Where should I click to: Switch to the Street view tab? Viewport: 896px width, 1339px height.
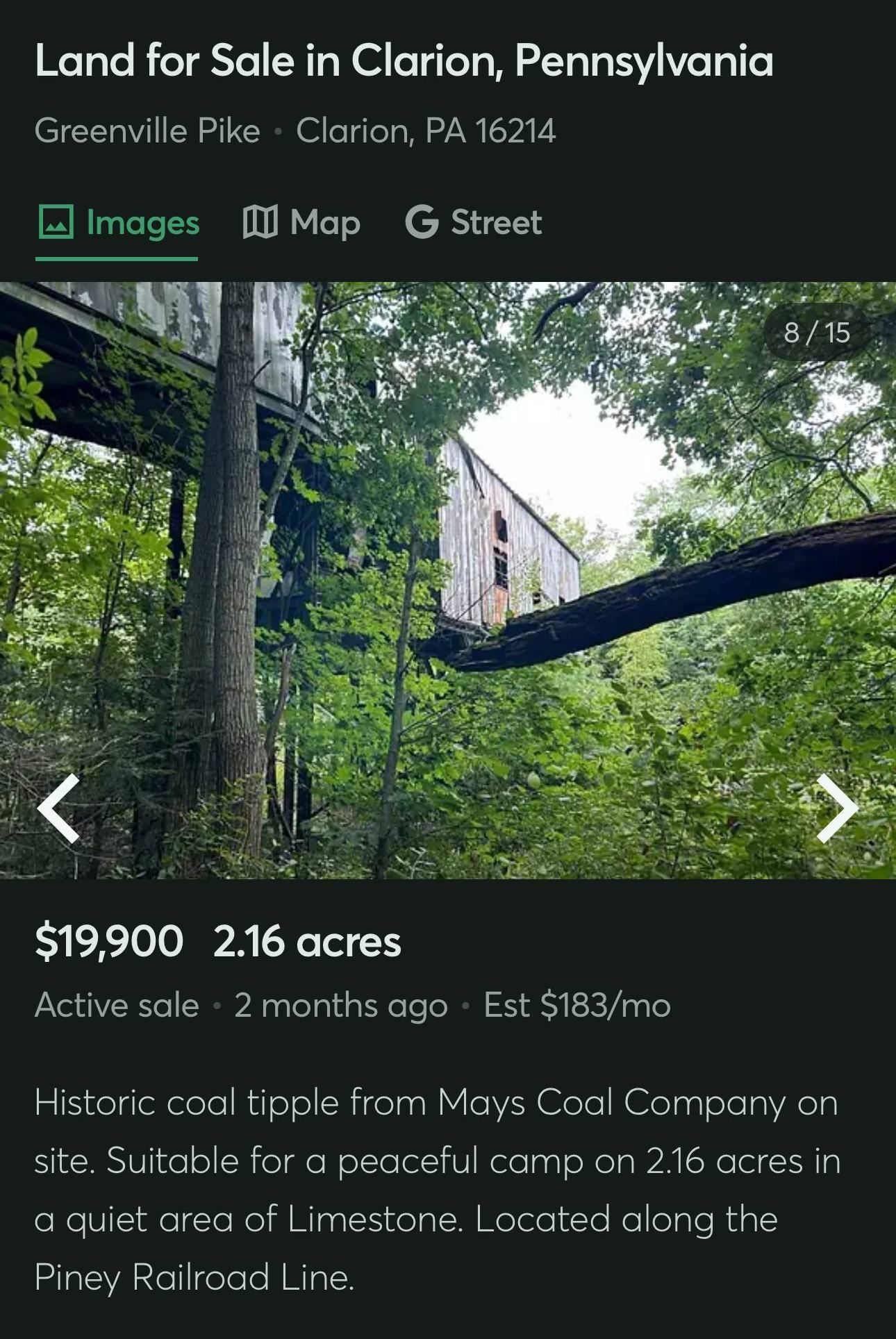(x=474, y=223)
